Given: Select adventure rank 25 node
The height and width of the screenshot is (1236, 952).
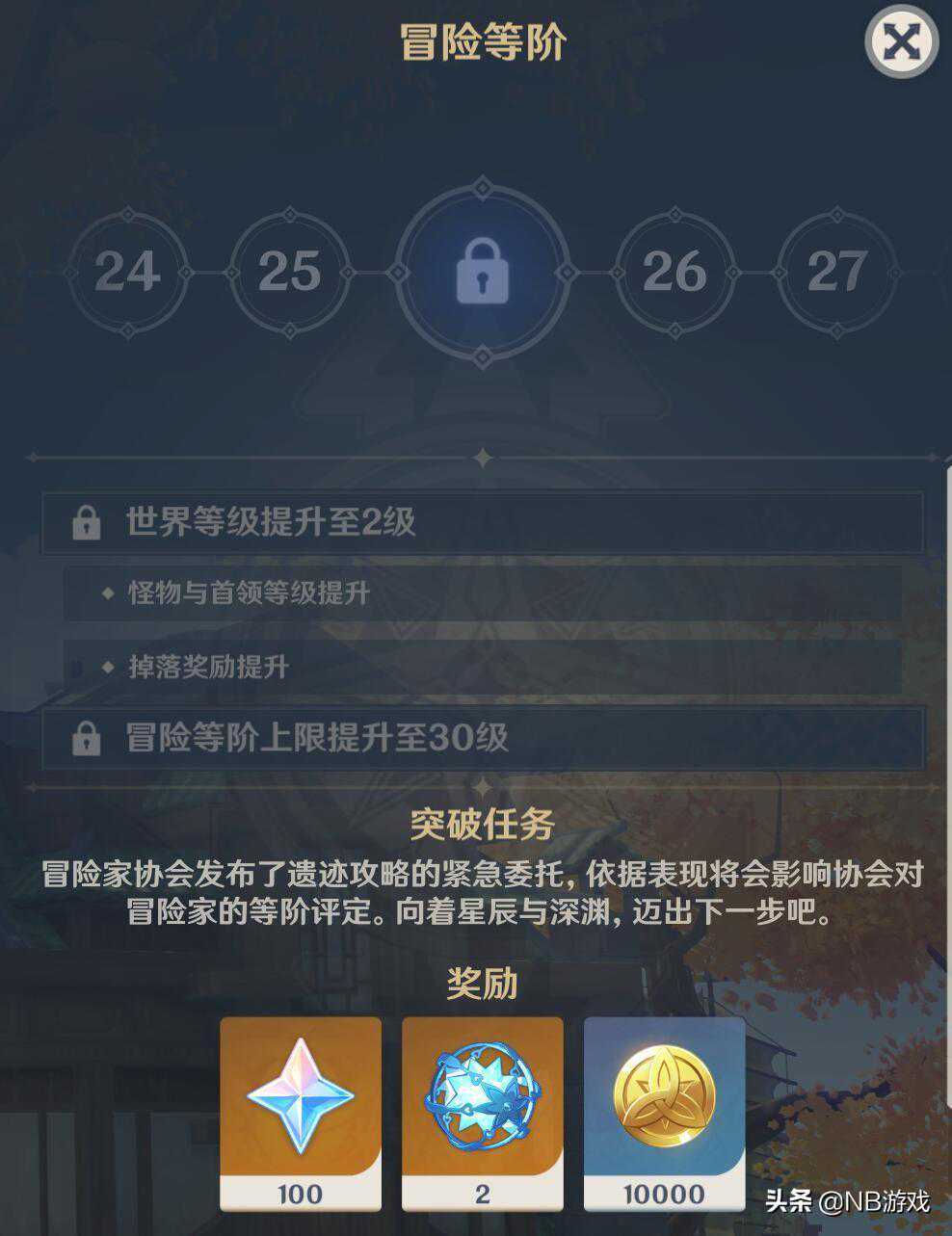Looking at the screenshot, I should [x=289, y=273].
